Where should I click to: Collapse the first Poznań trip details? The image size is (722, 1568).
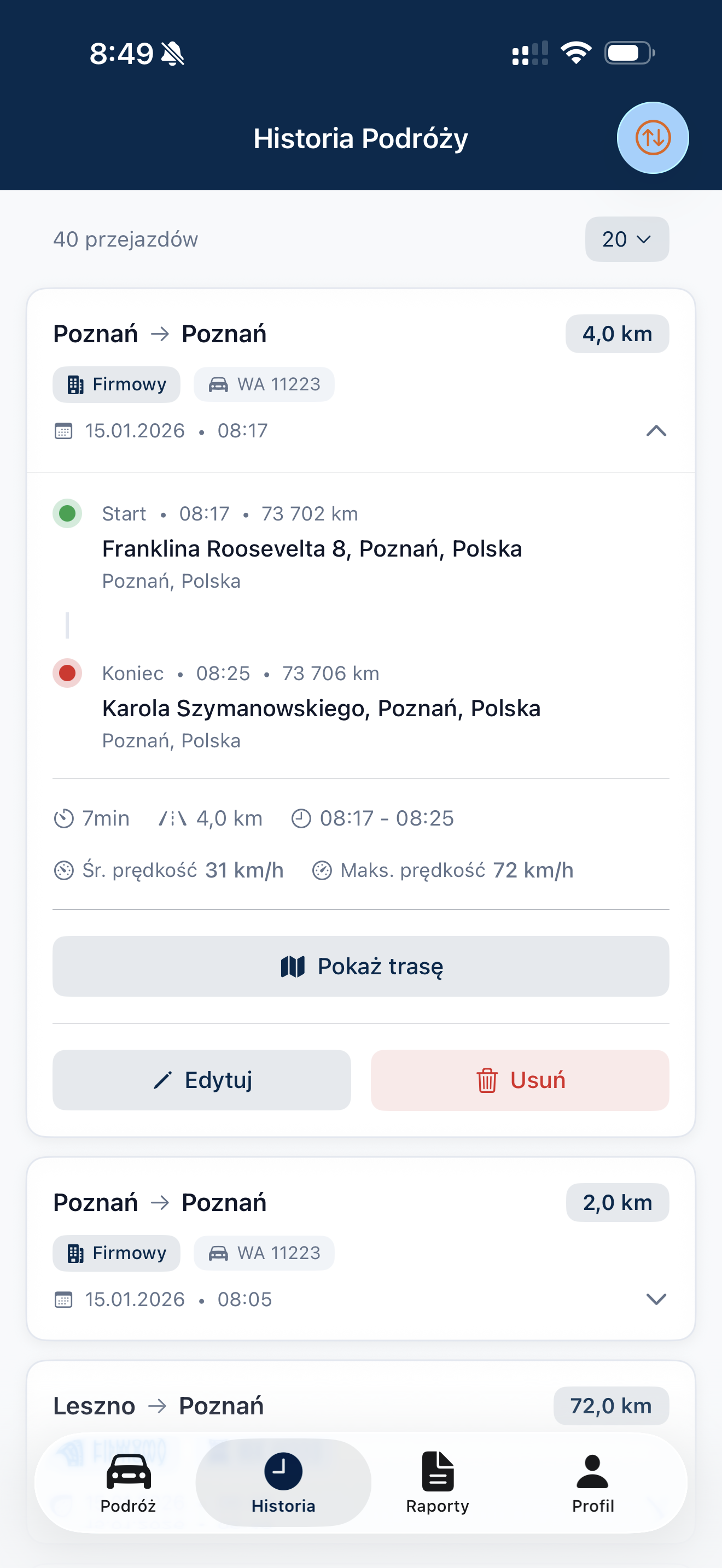656,431
